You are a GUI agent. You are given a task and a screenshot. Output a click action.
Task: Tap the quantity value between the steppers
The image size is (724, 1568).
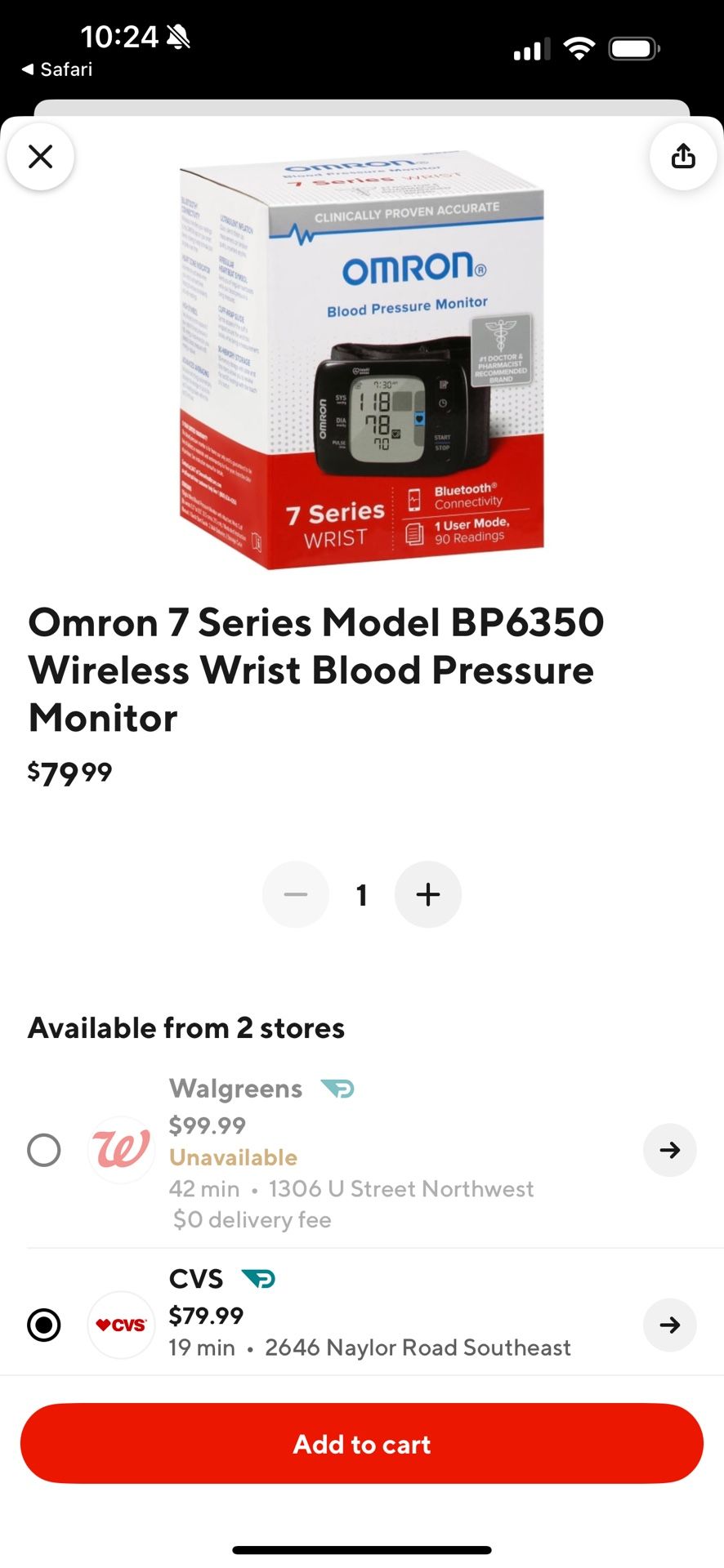click(x=362, y=894)
